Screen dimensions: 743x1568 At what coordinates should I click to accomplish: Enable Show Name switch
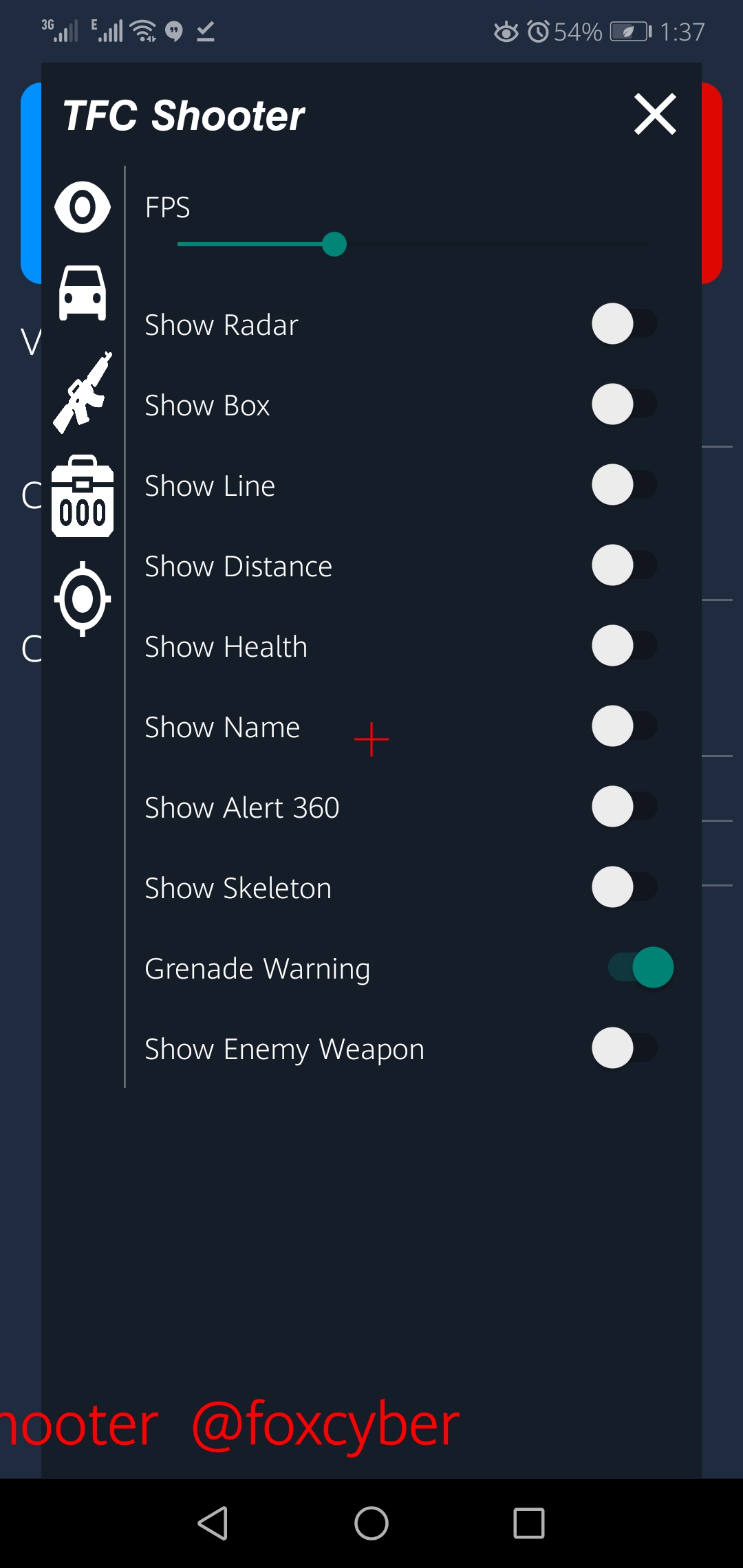click(x=623, y=726)
